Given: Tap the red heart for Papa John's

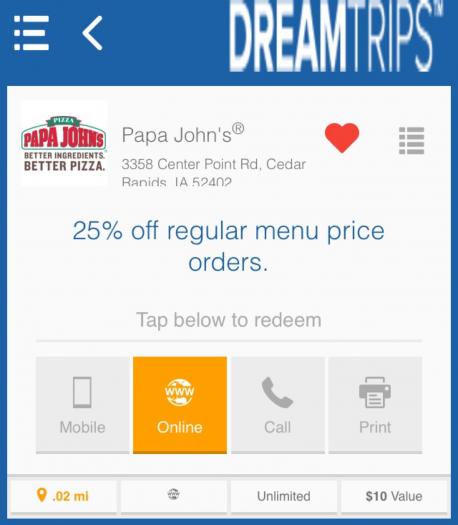Looking at the screenshot, I should coord(342,138).
